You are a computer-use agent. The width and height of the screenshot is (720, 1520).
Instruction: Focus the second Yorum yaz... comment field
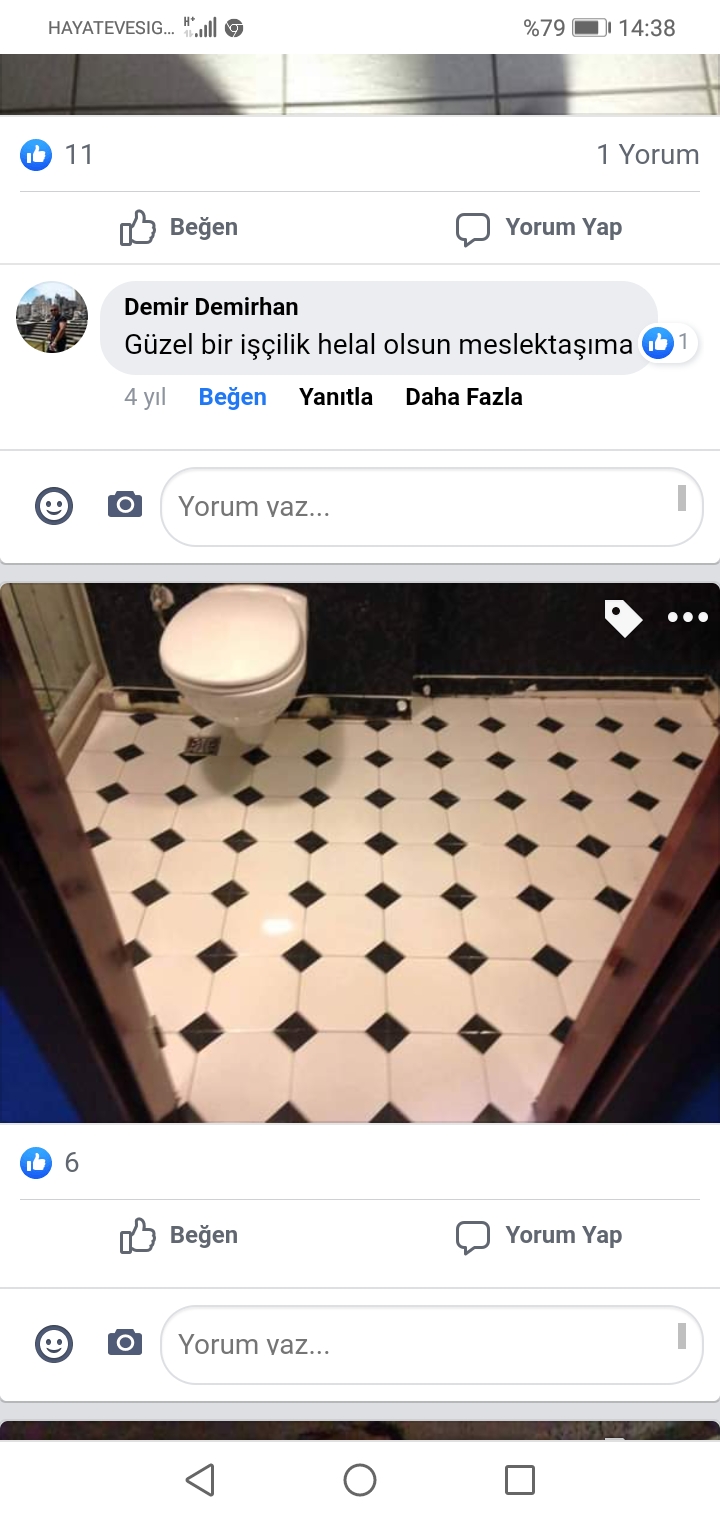pyautogui.click(x=420, y=1345)
